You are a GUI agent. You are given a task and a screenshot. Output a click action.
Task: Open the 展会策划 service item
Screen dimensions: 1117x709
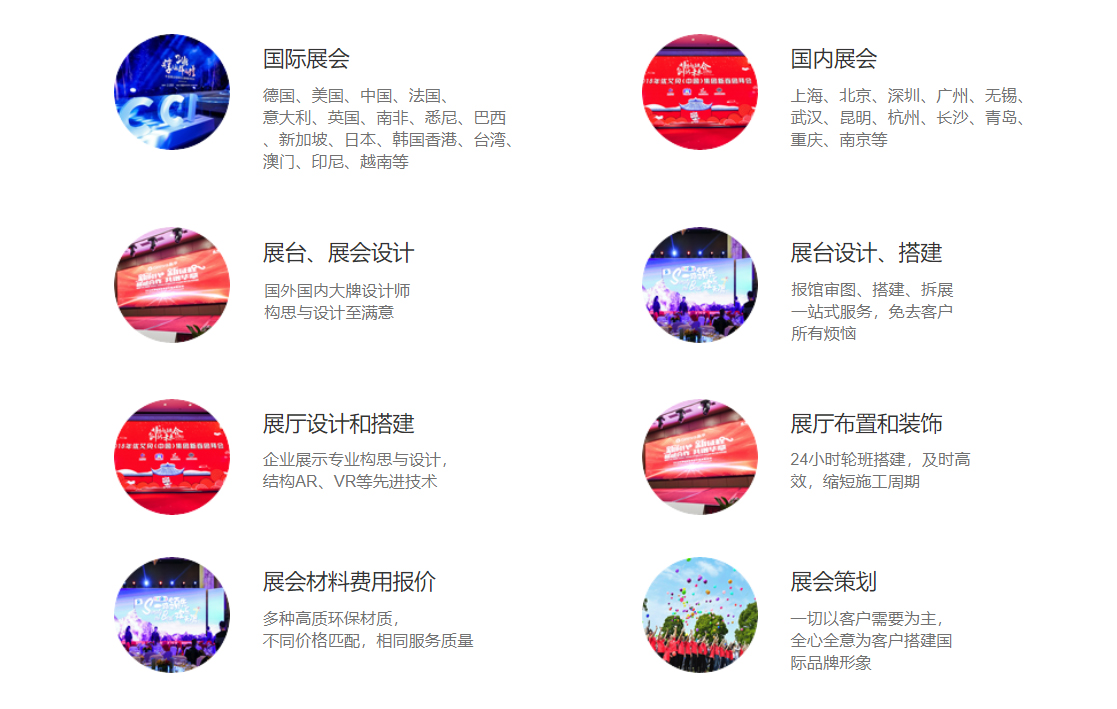[833, 582]
